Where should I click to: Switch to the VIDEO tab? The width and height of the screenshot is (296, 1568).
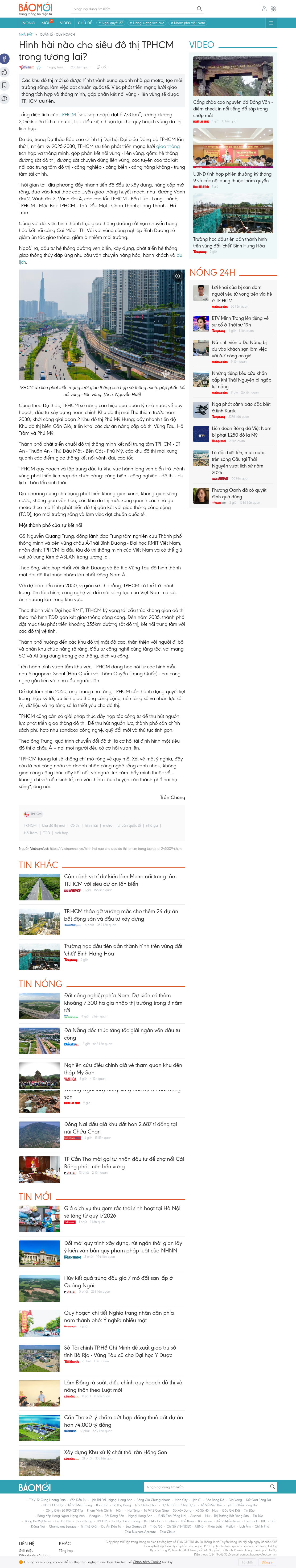pyautogui.click(x=65, y=23)
